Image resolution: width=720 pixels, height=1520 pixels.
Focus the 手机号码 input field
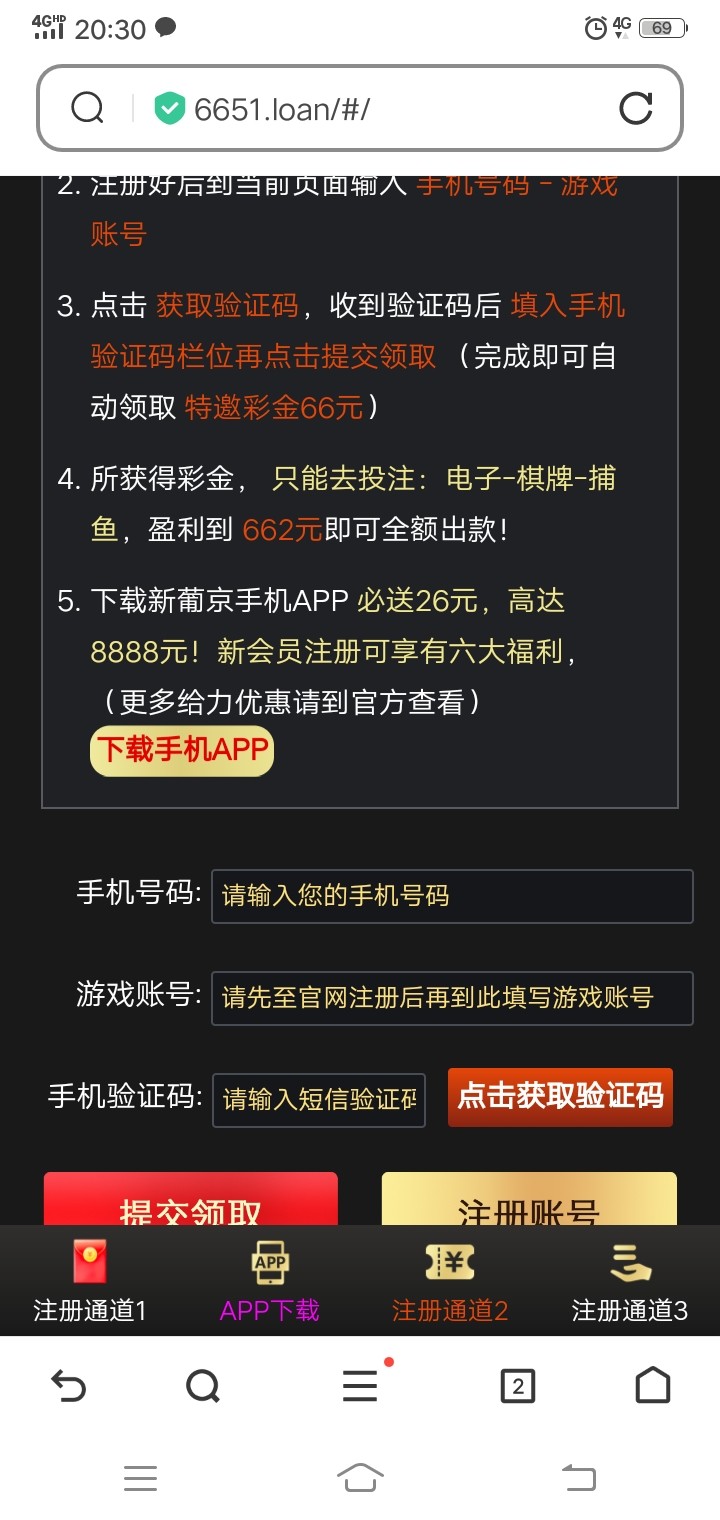(x=452, y=896)
